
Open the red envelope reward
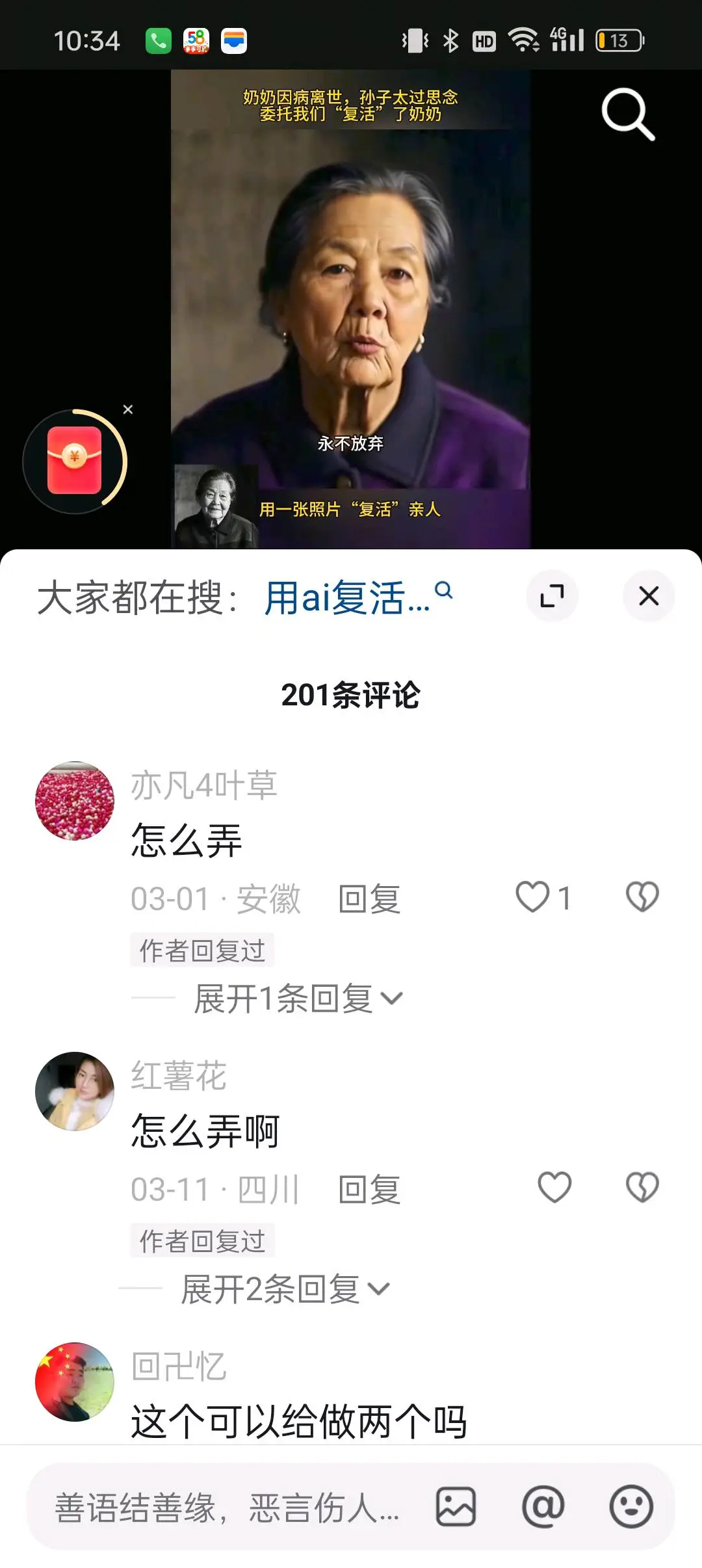(74, 461)
